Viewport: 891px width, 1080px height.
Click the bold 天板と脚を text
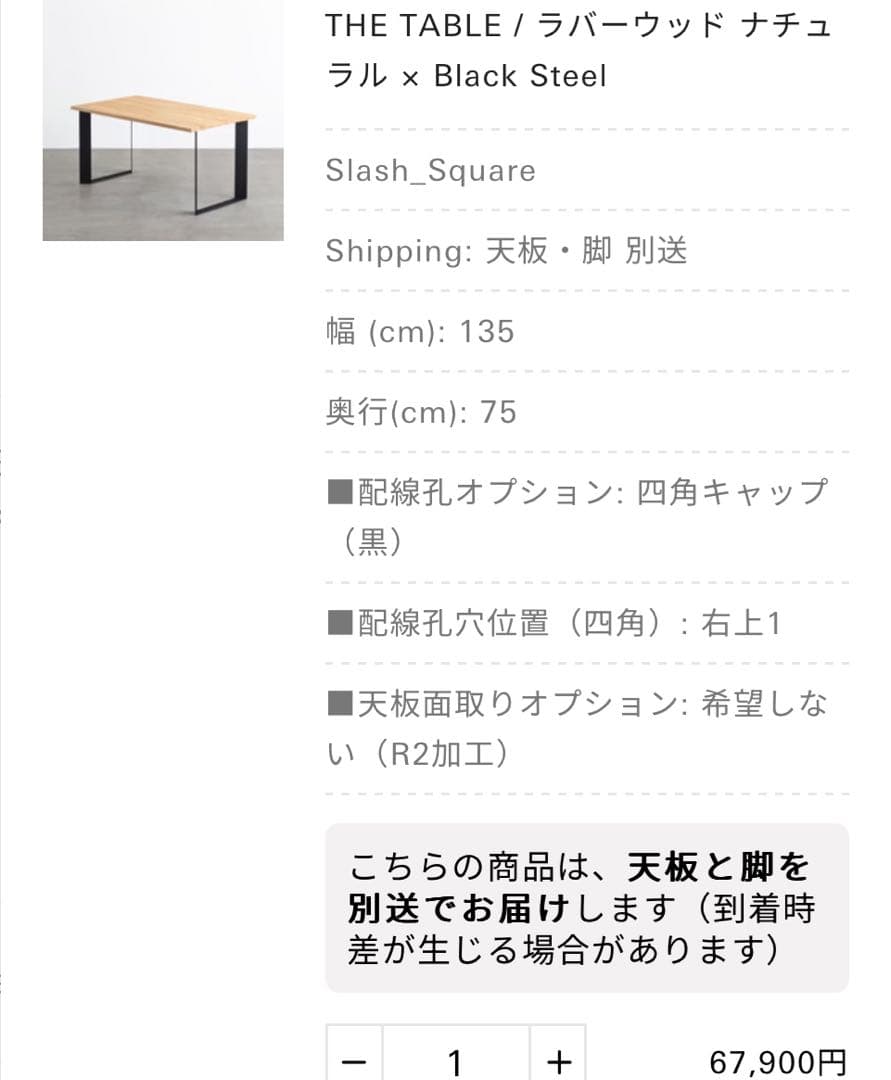click(720, 865)
